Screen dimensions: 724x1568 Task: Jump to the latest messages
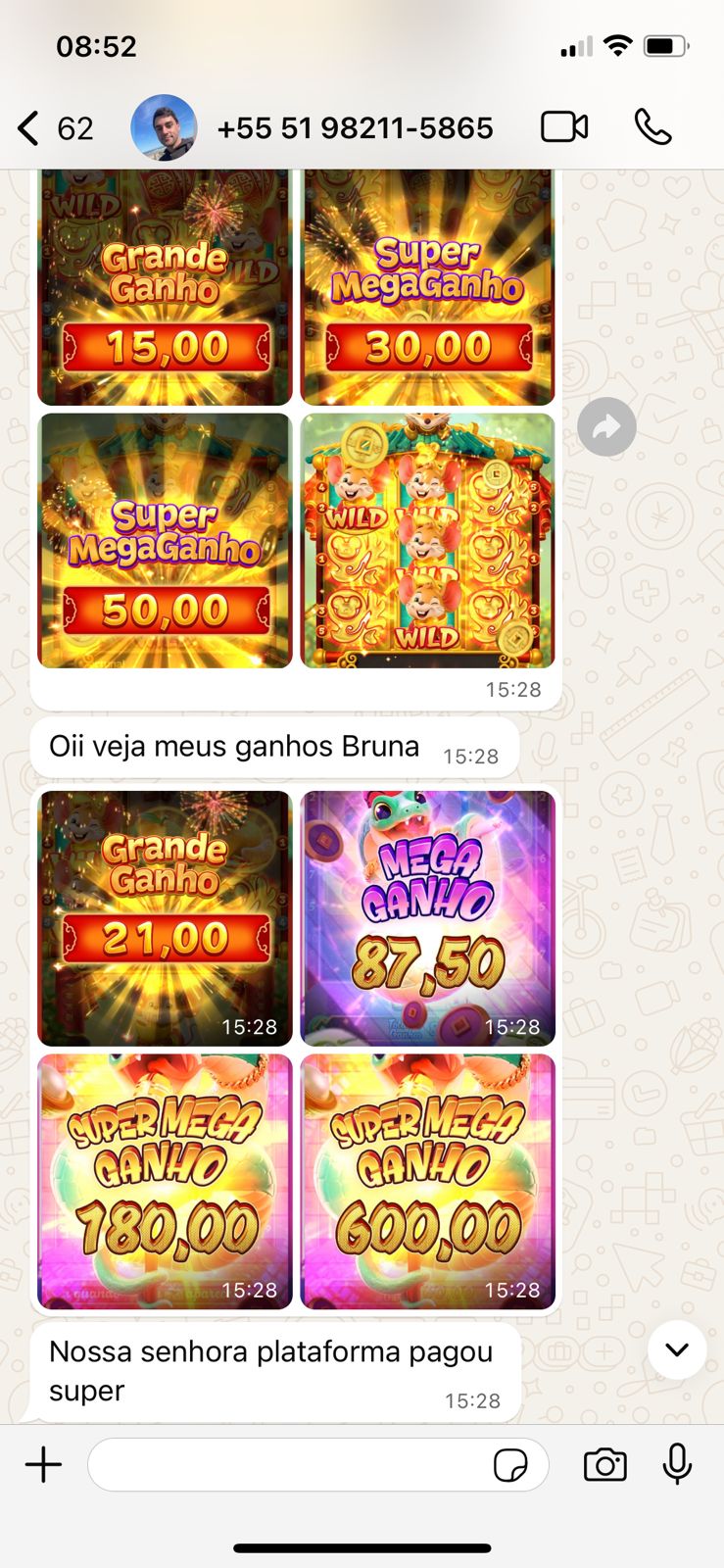click(x=677, y=1349)
